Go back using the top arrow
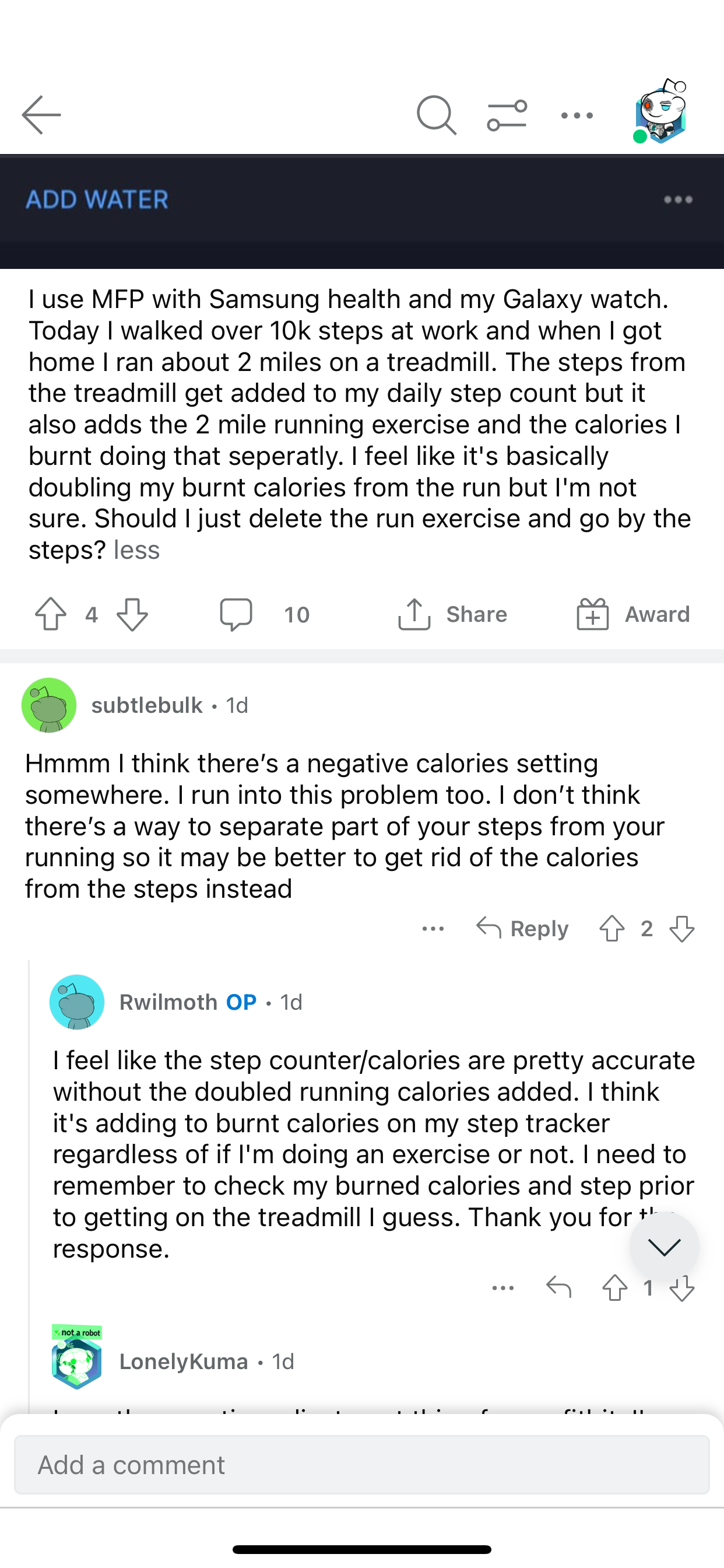The width and height of the screenshot is (724, 1568). (41, 114)
